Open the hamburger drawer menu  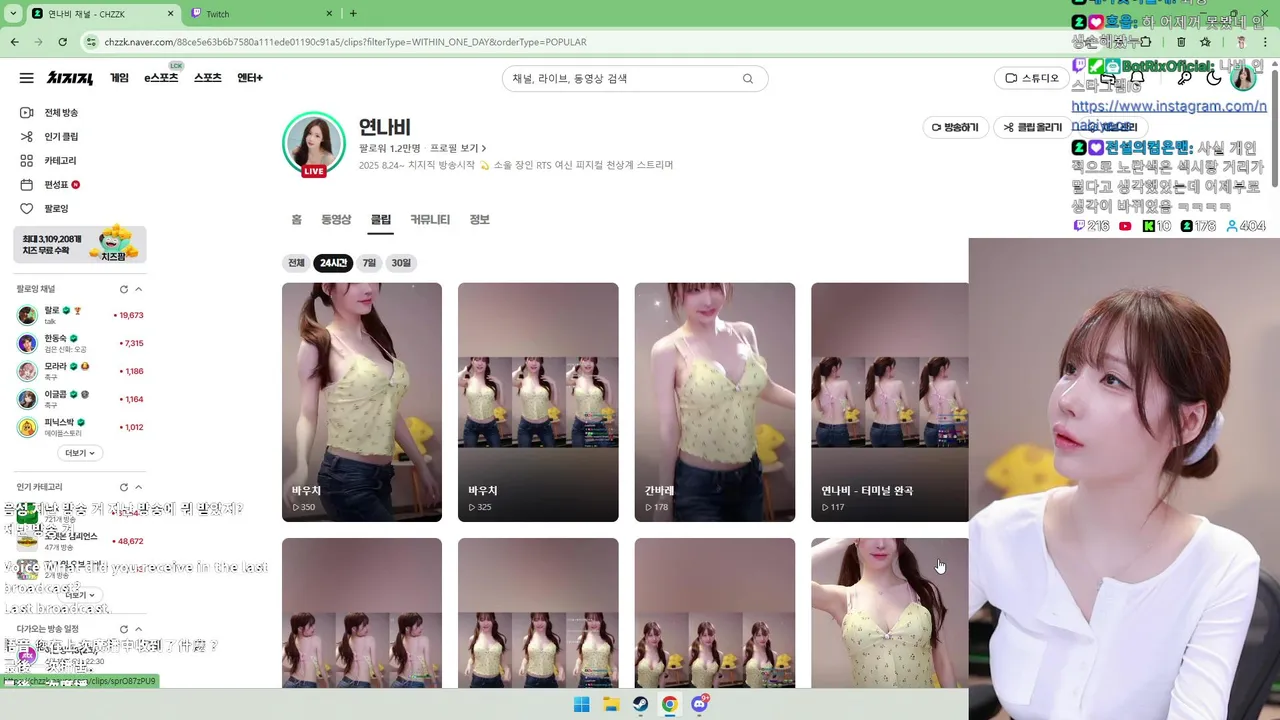[27, 78]
